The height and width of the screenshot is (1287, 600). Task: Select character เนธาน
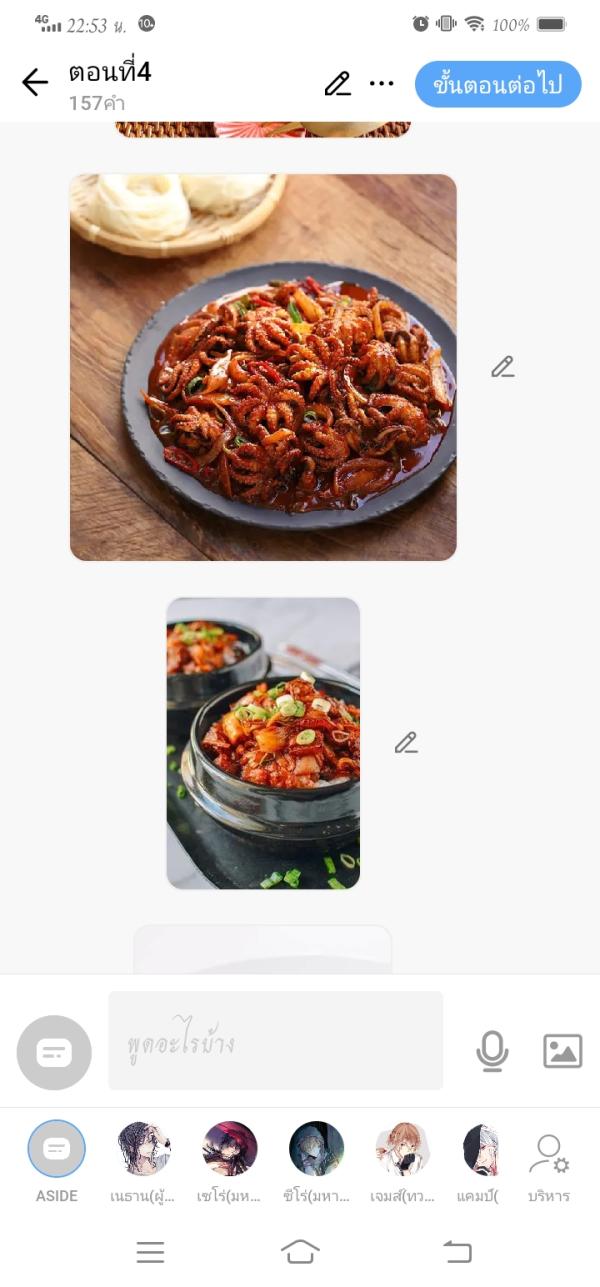144,1150
